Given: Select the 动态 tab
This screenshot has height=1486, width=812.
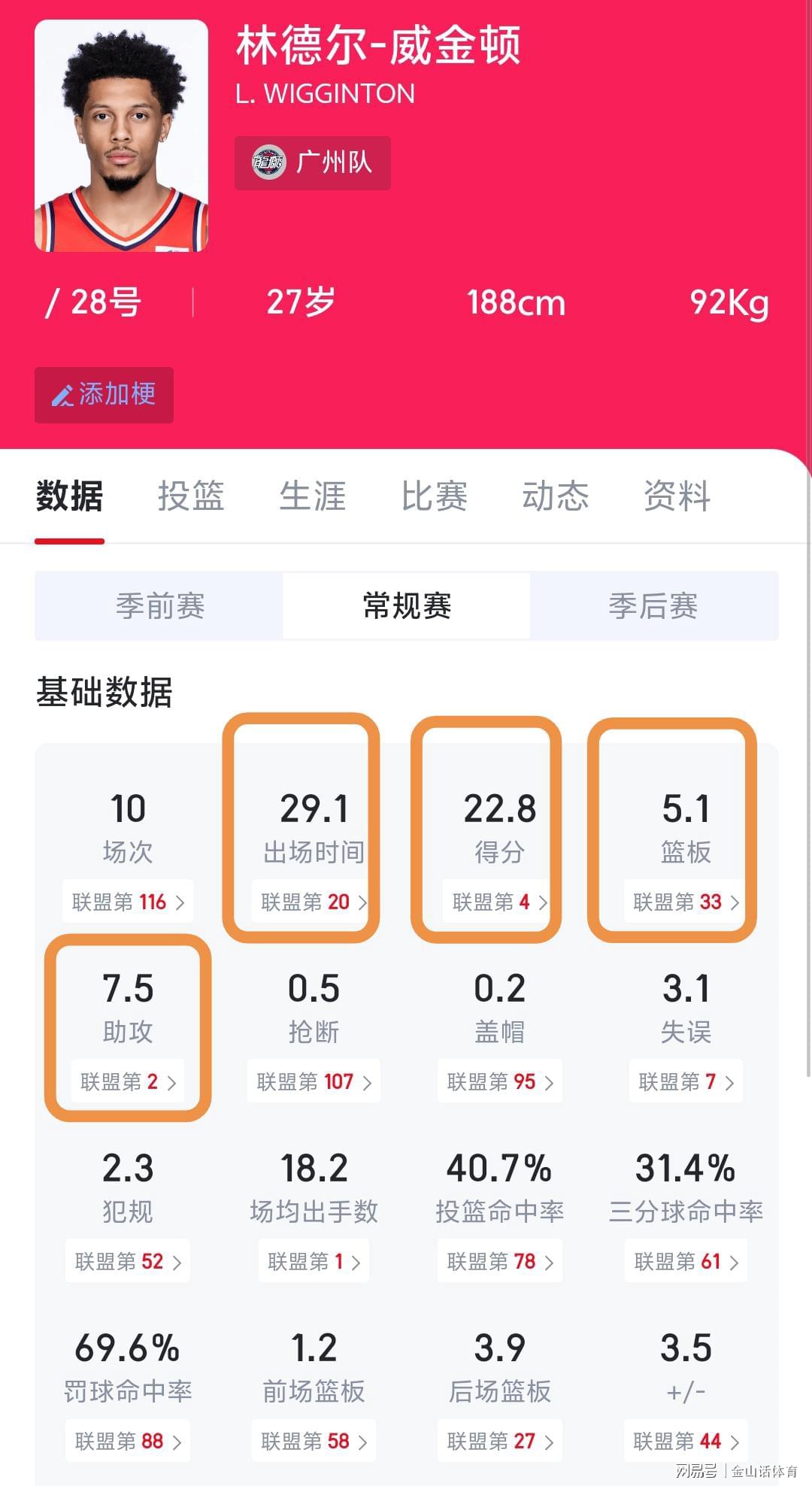Looking at the screenshot, I should pyautogui.click(x=556, y=496).
